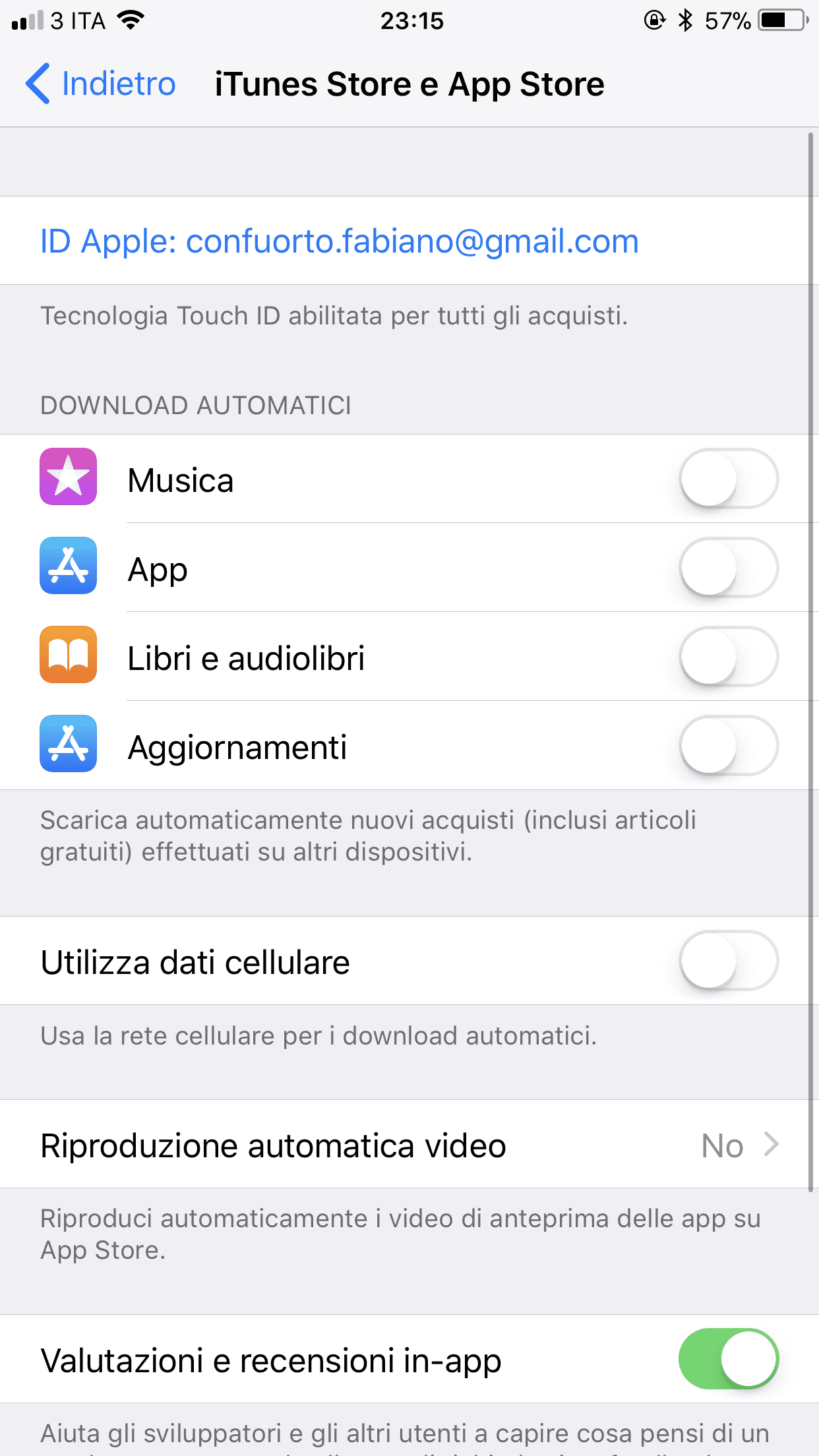Disable Valutazioni e recensioni in-app

728,1359
